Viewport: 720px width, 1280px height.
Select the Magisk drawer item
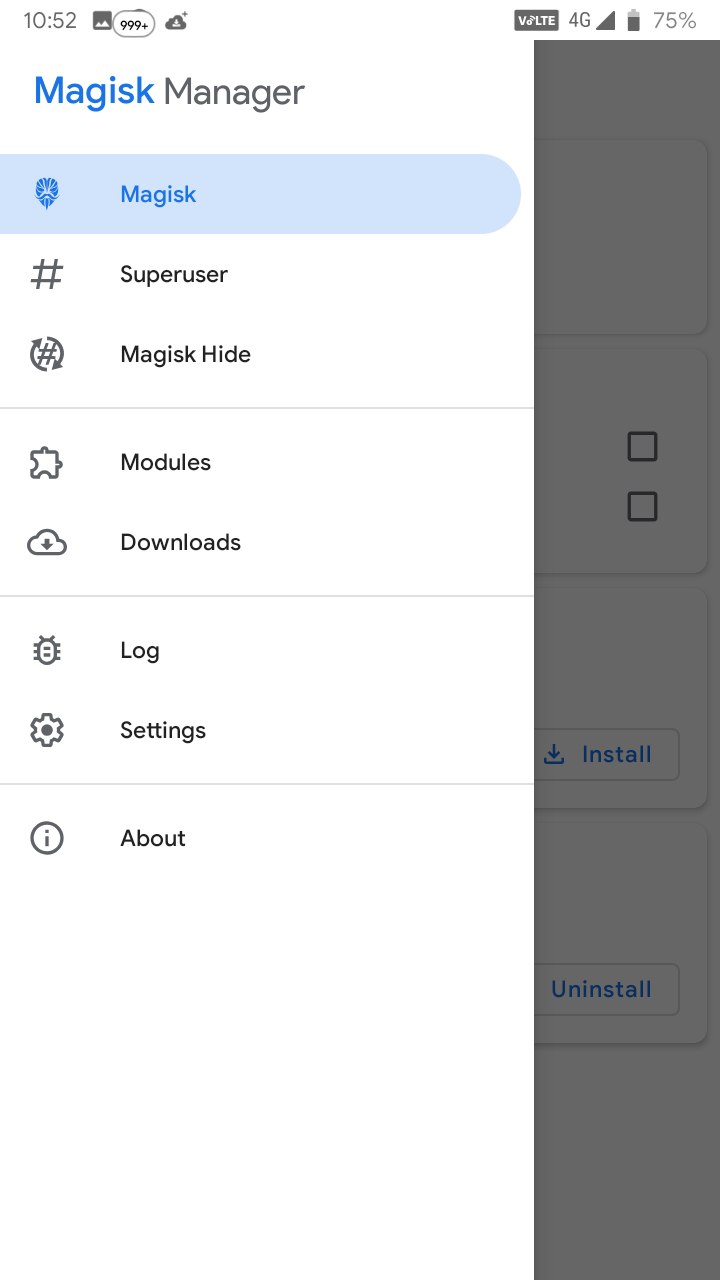coord(260,194)
